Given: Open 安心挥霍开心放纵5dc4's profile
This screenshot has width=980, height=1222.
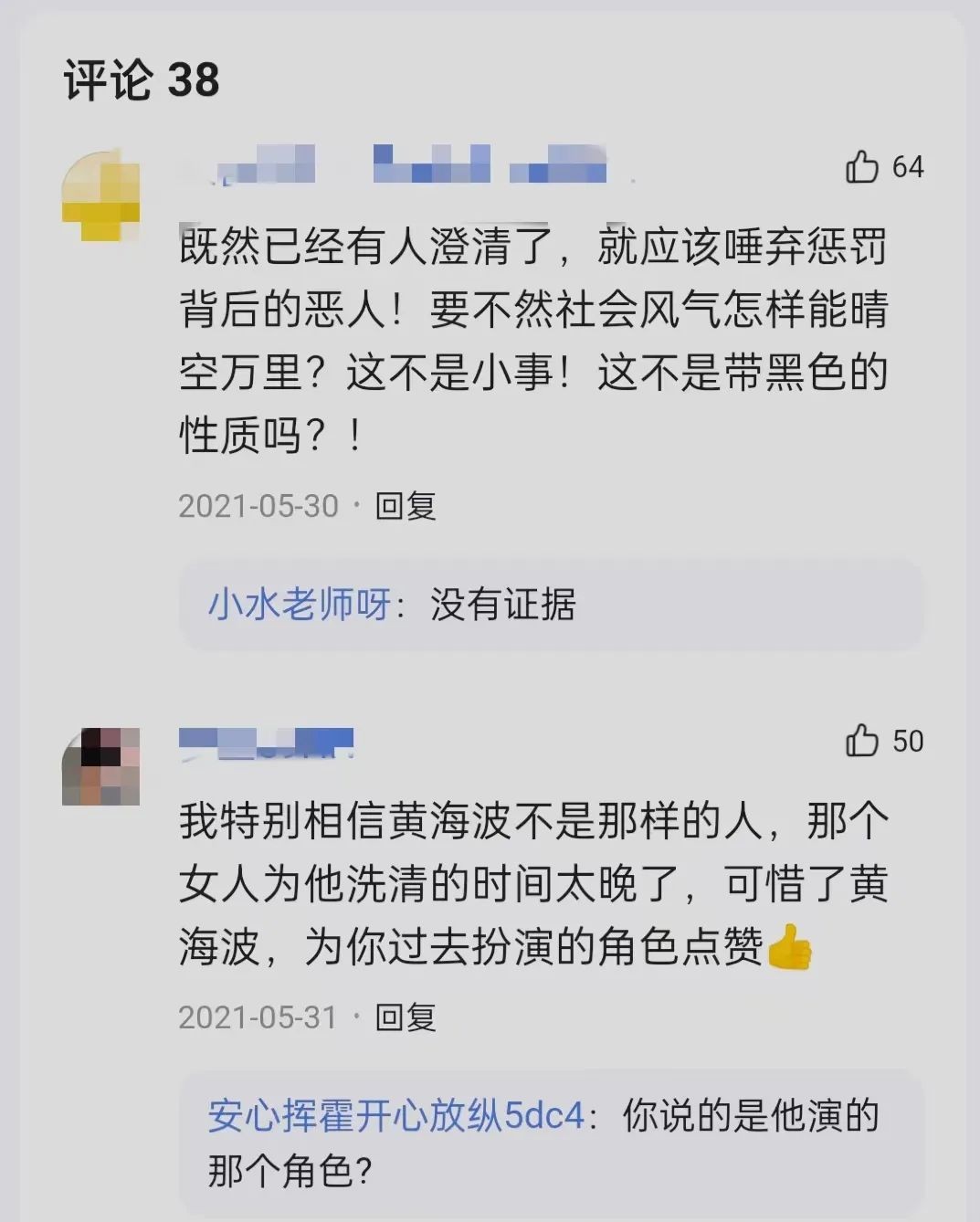Looking at the screenshot, I should click(x=395, y=1116).
